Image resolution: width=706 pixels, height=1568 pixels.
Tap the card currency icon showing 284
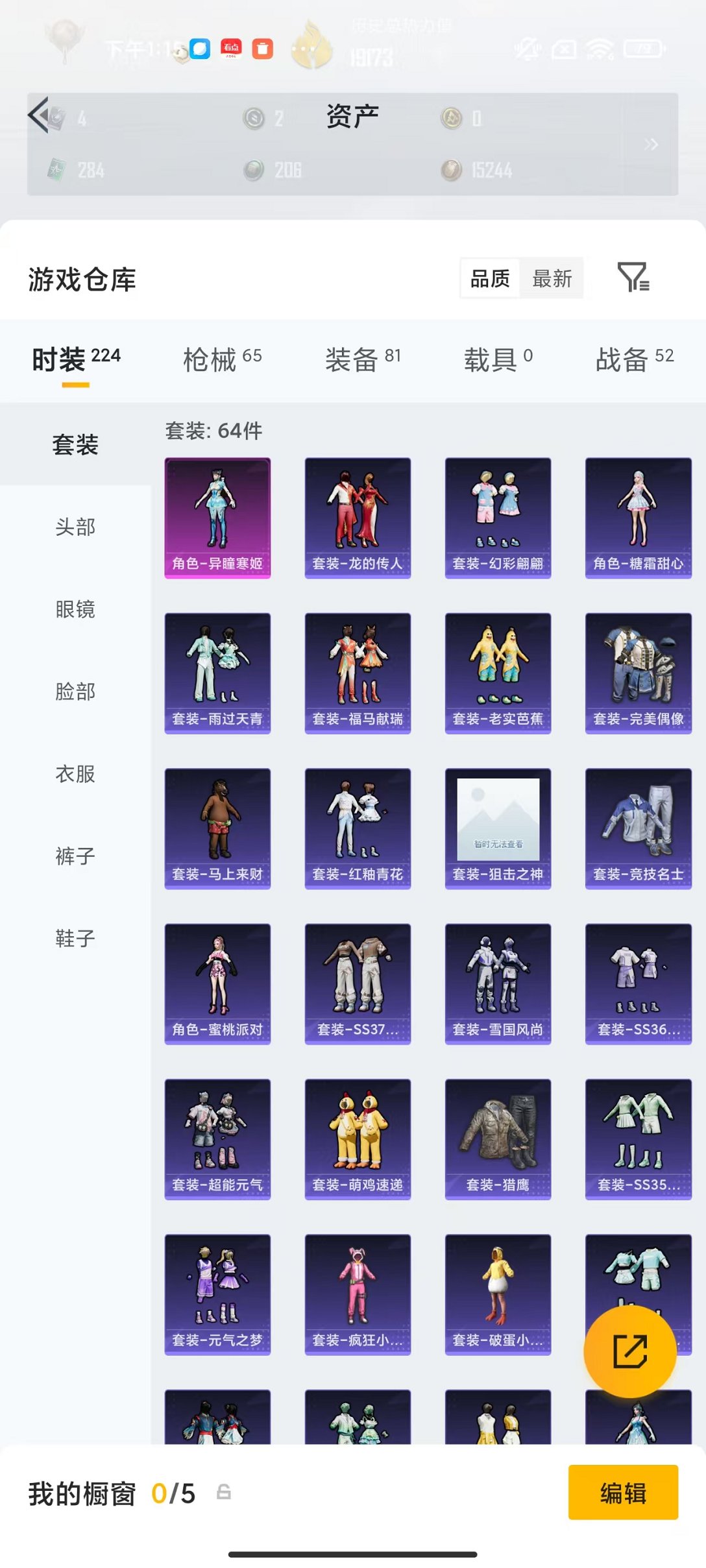point(57,170)
